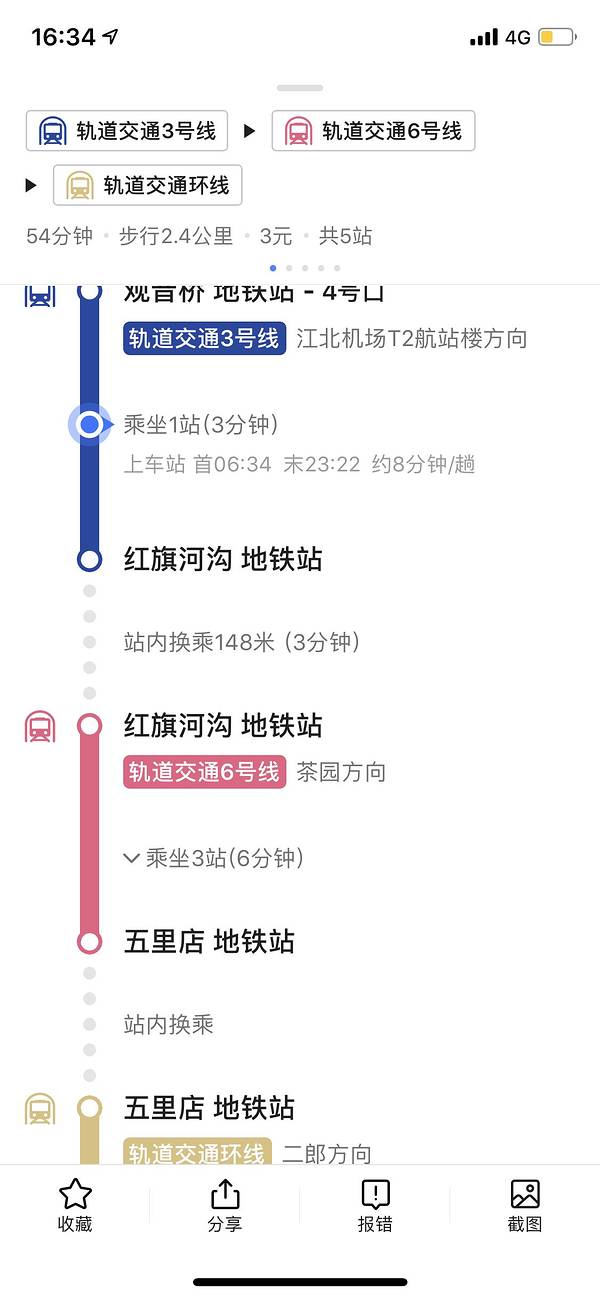Select the 轨道交通环线 route chip
600x1299 pixels.
(x=148, y=185)
